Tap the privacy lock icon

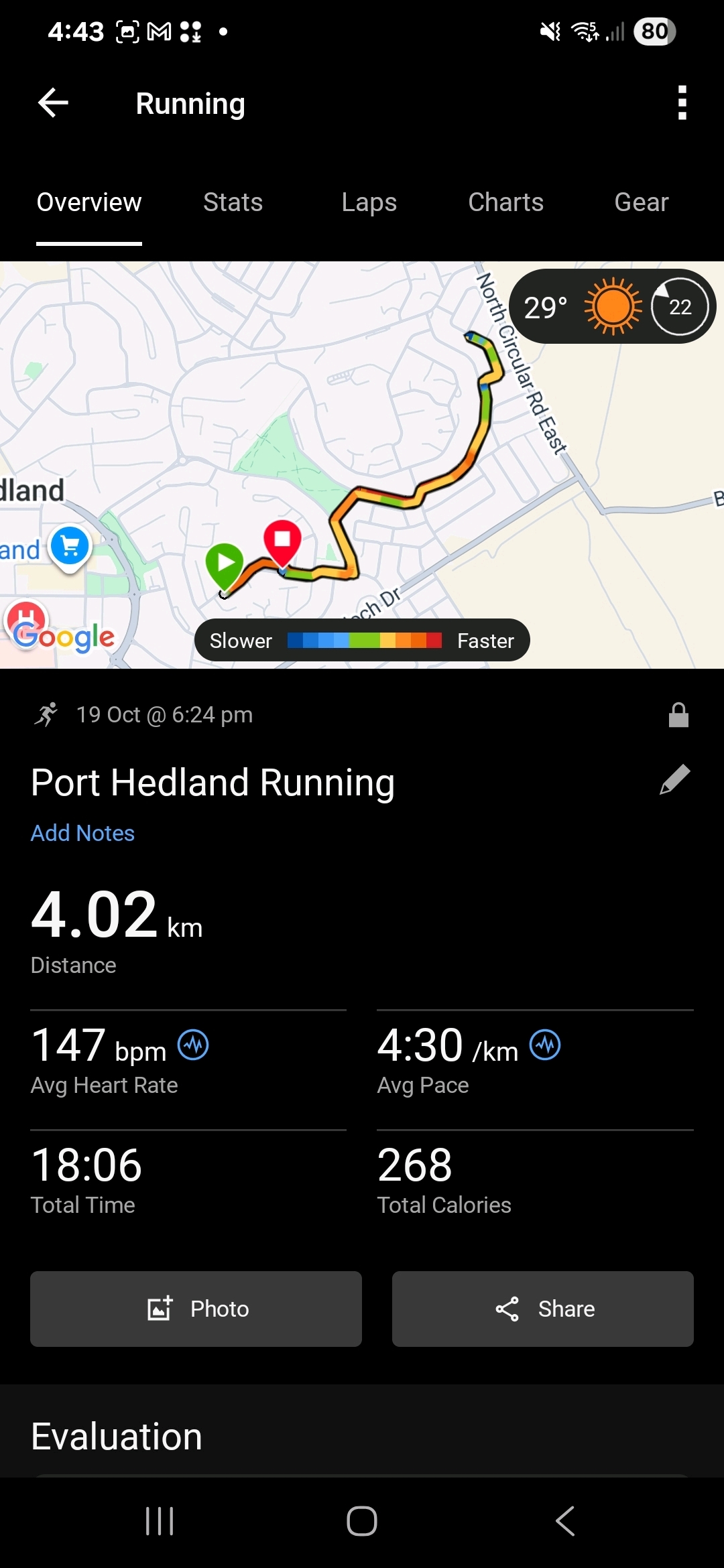(x=678, y=715)
